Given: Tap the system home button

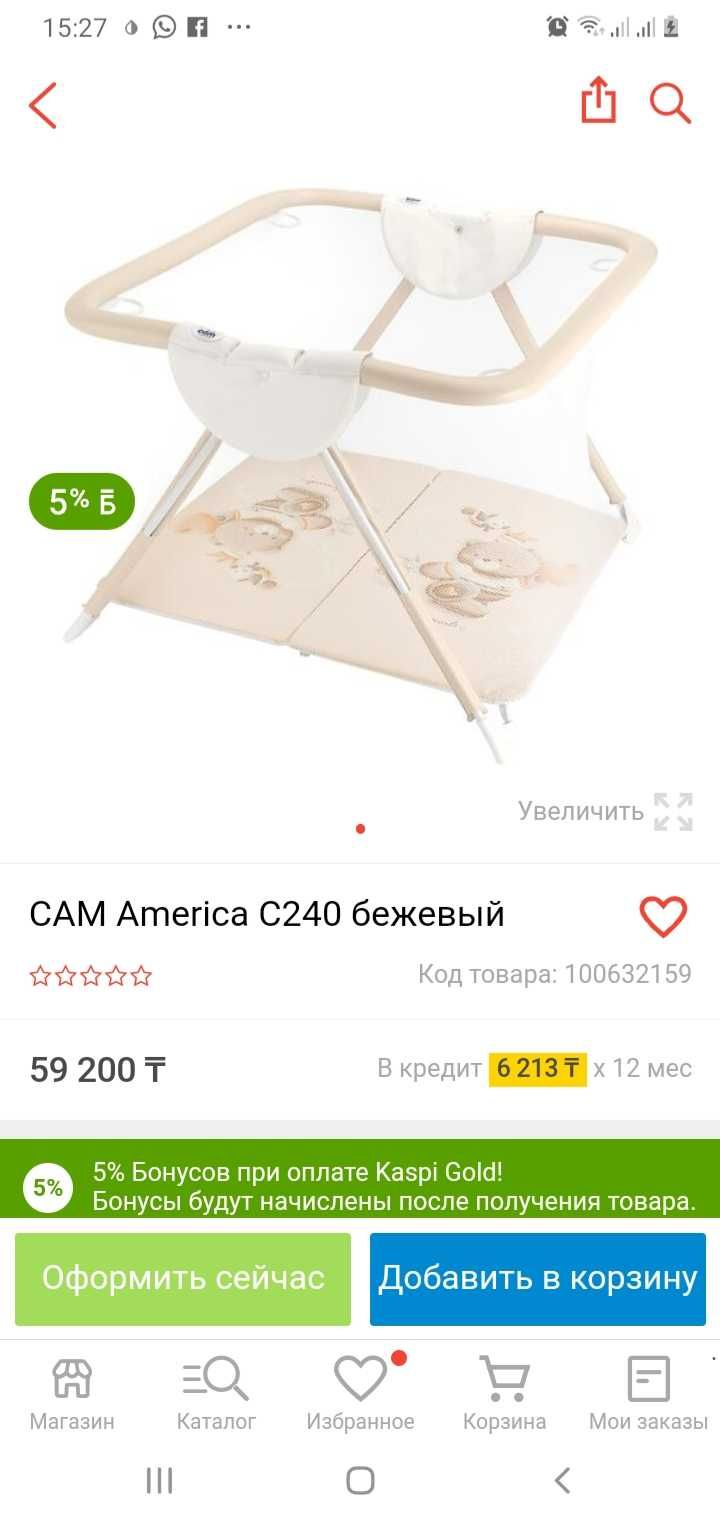Looking at the screenshot, I should tap(360, 1480).
